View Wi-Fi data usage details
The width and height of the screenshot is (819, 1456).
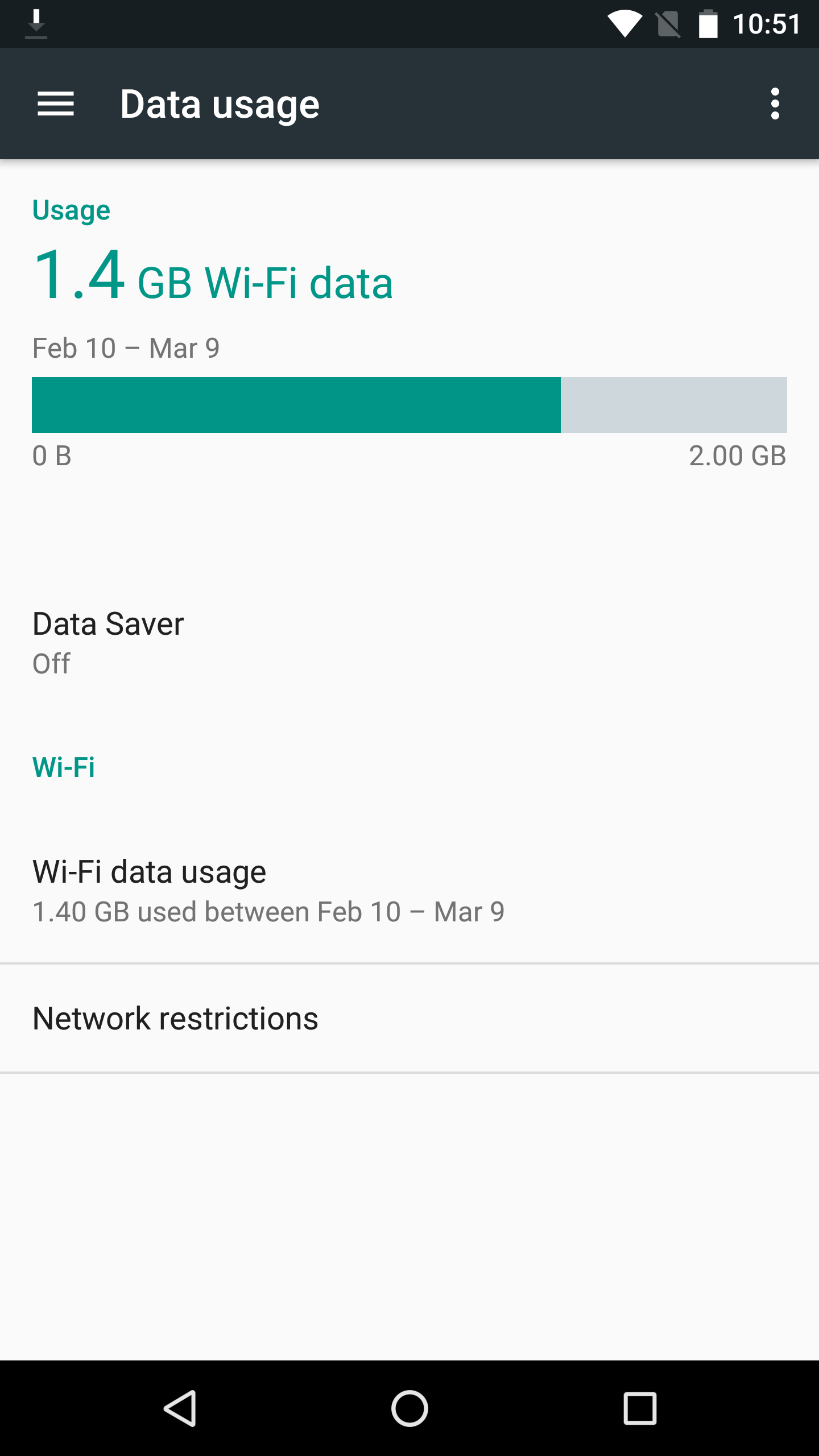click(409, 891)
